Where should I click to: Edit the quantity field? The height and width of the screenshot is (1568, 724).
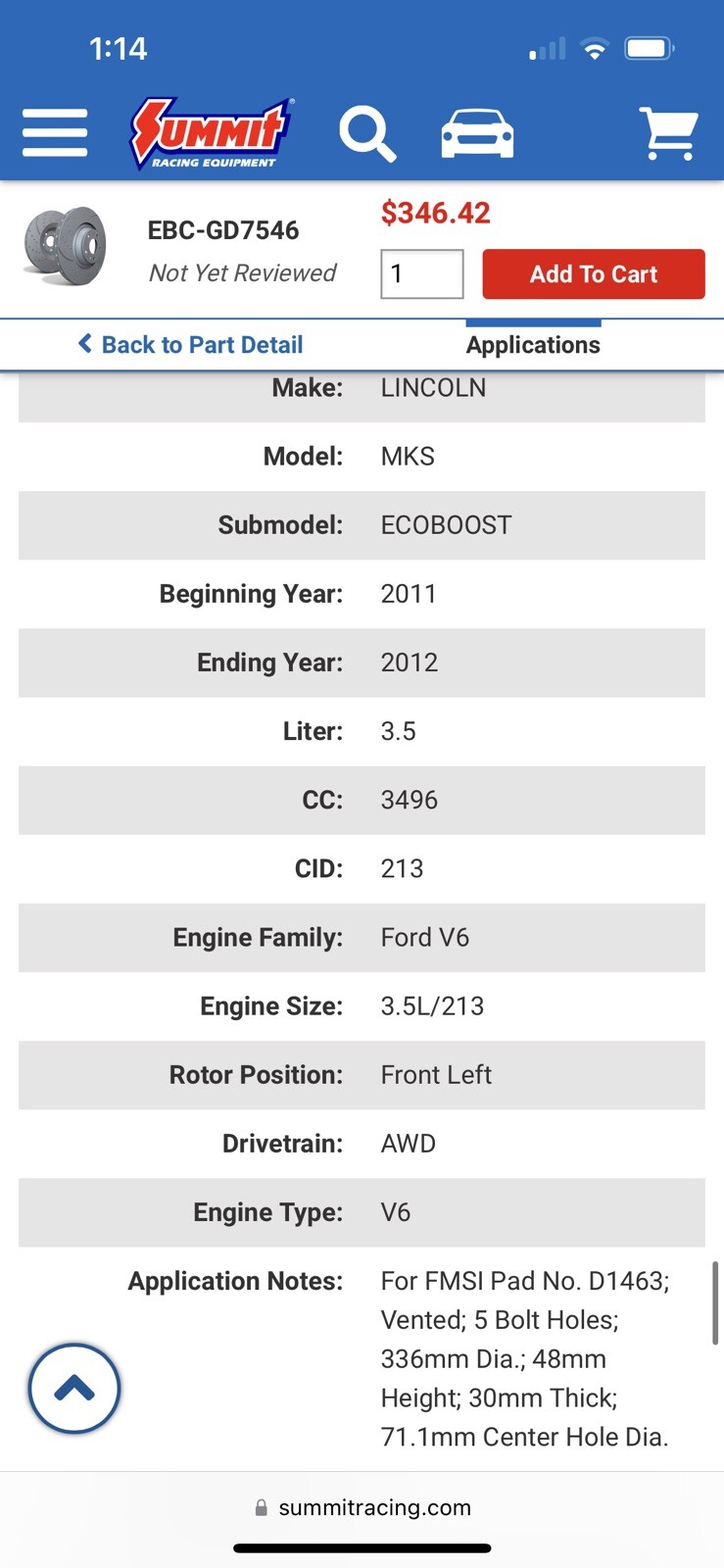421,273
